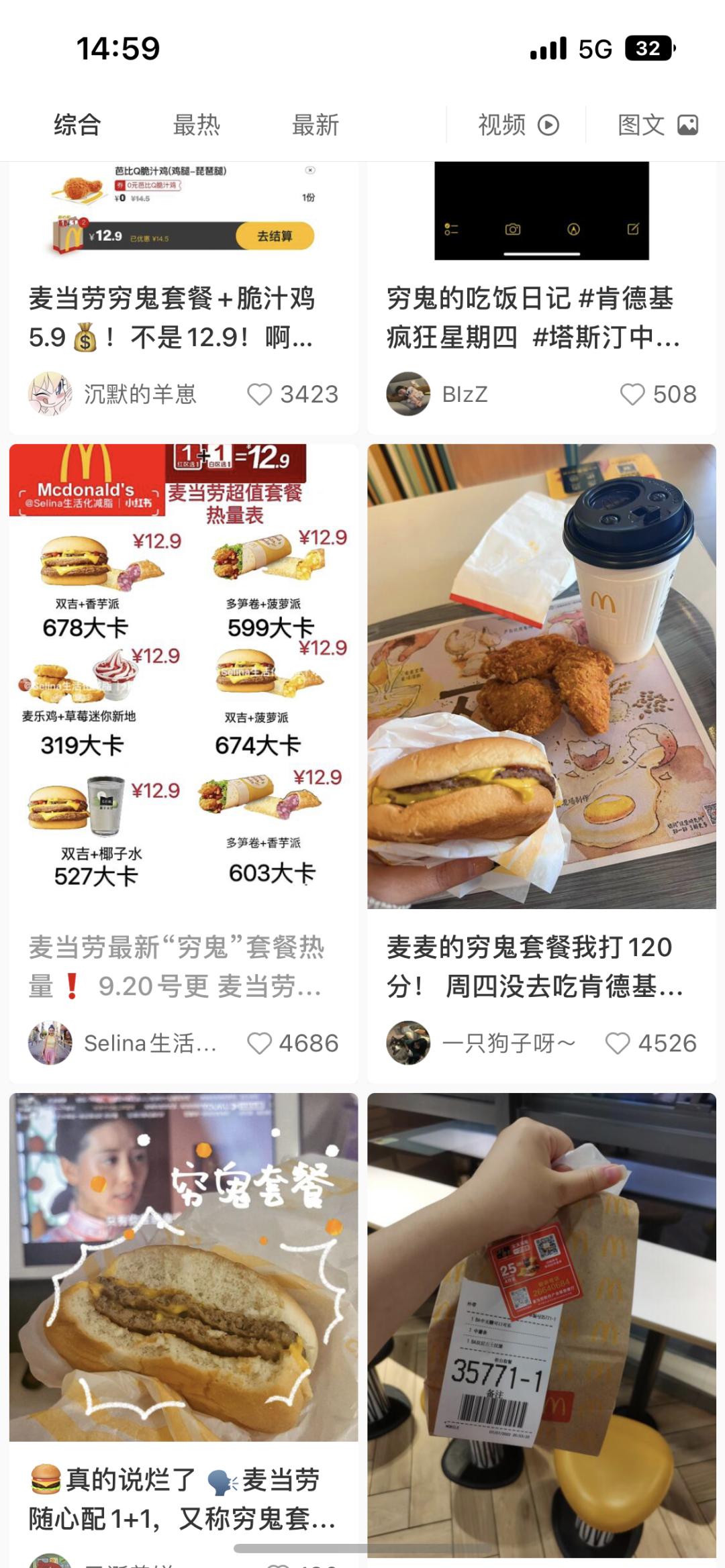Viewport: 725px width, 1568px height.
Task: Switch to the 最新 tab
Action: 314,124
